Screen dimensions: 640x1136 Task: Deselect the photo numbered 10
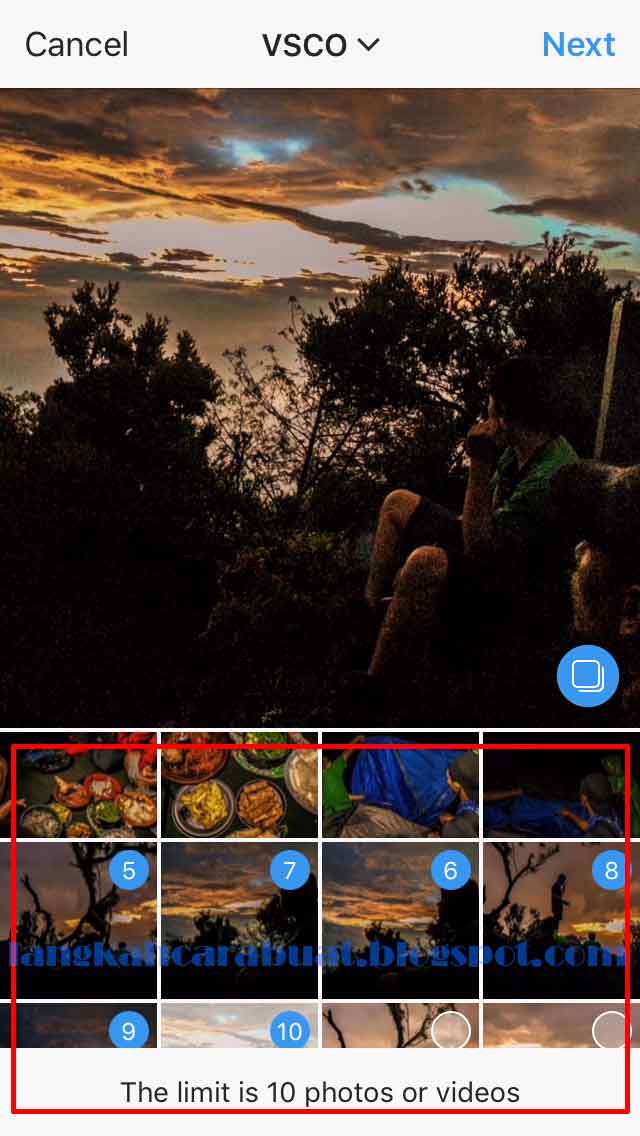pyautogui.click(x=289, y=1030)
